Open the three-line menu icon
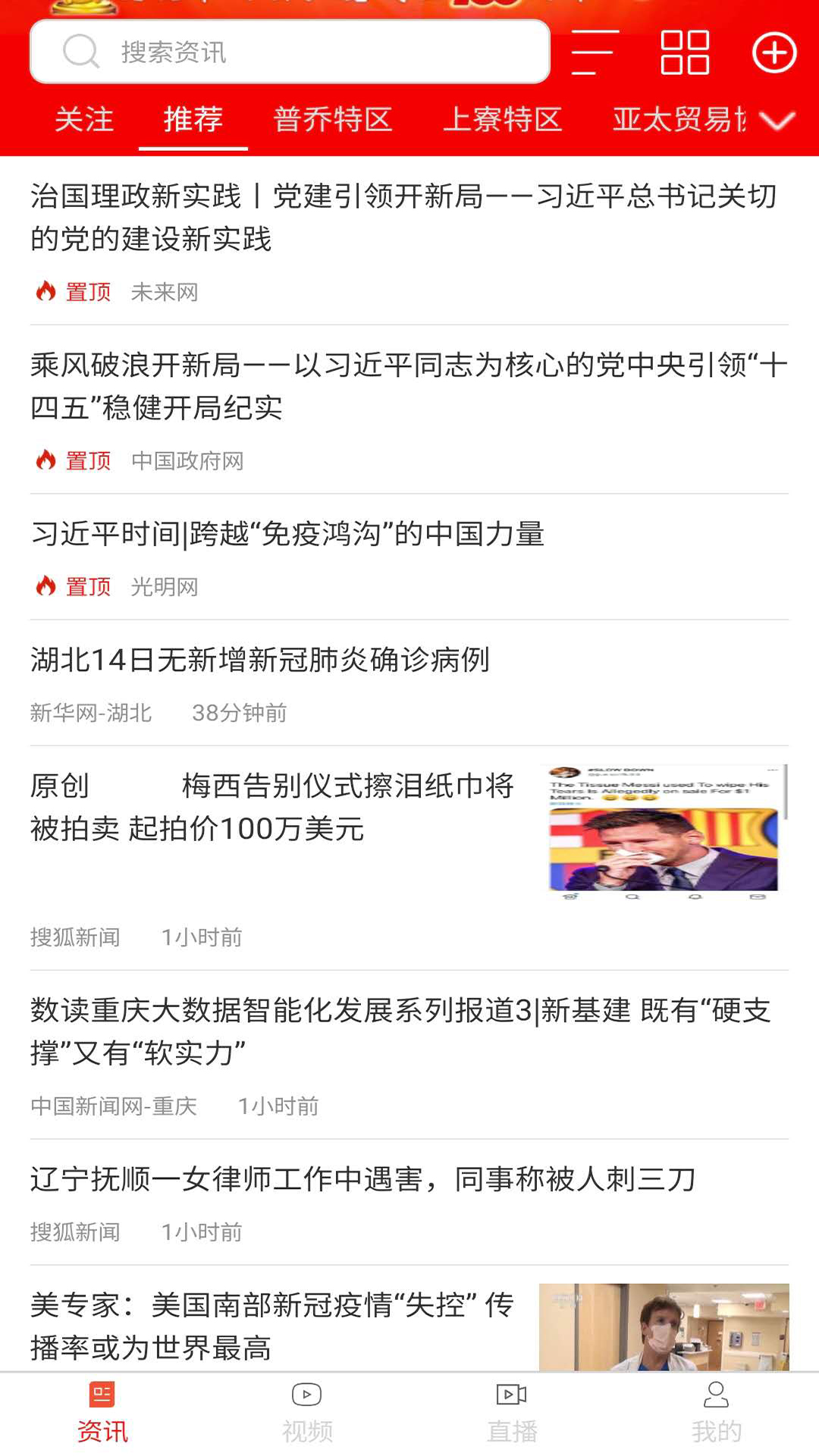The height and width of the screenshot is (1456, 819). 595,52
